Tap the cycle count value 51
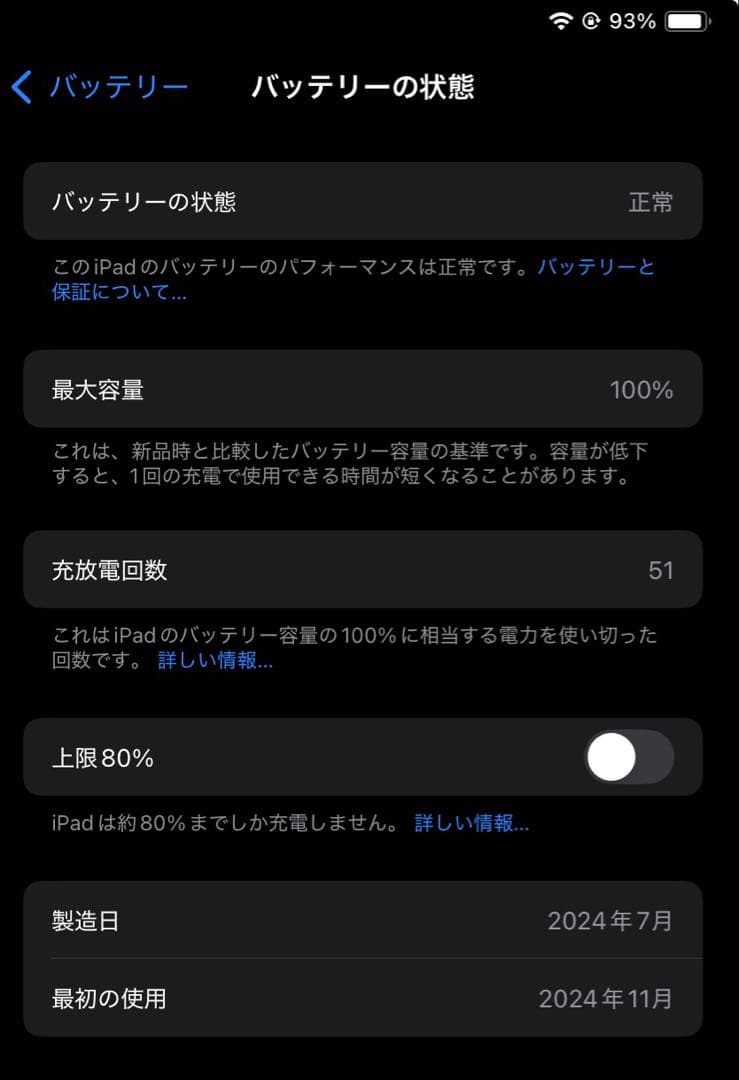This screenshot has height=1080, width=739. pos(662,570)
